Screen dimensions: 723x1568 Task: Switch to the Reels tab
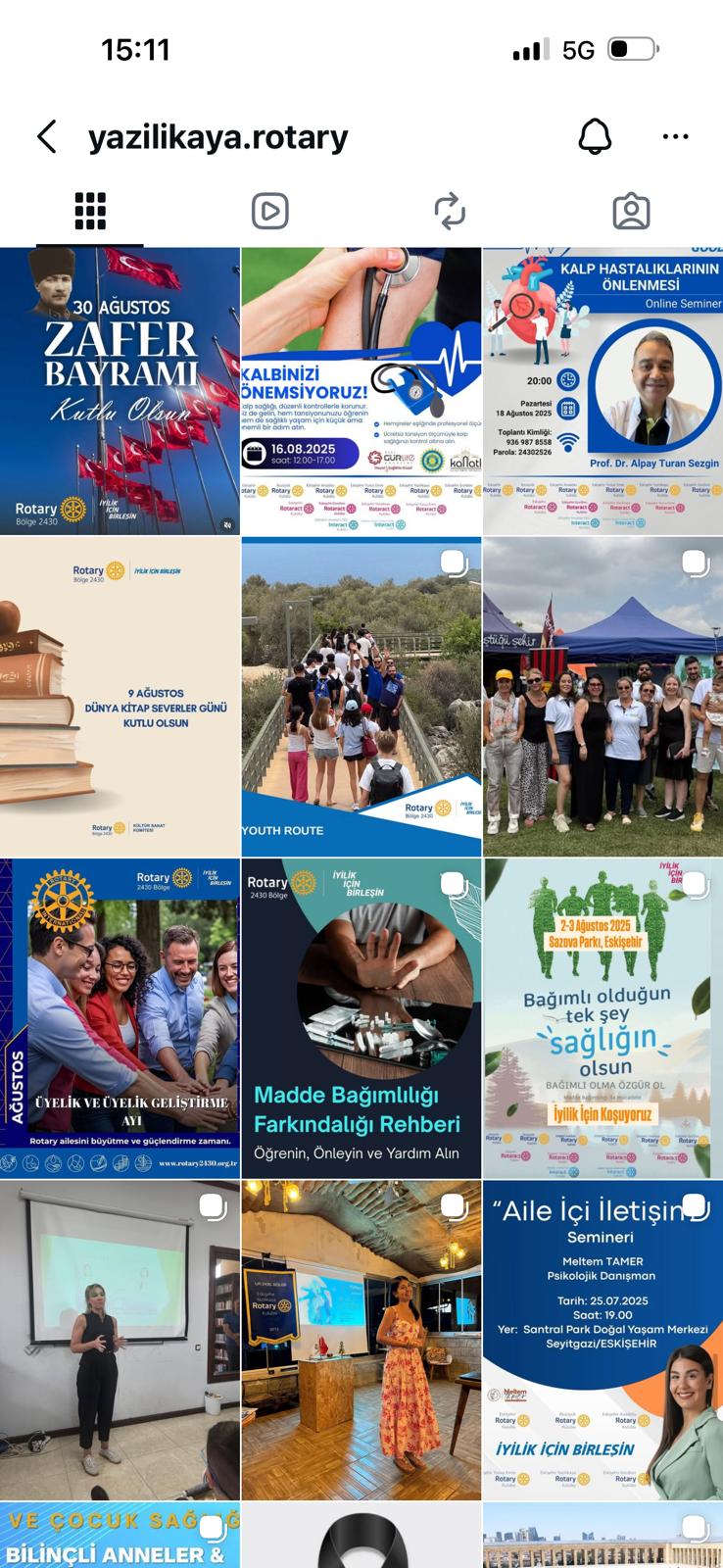[270, 211]
